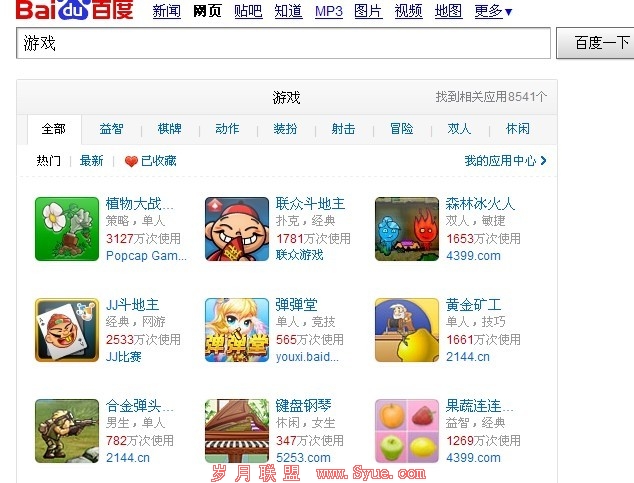The width and height of the screenshot is (634, 483).
Task: Open the 森林冰火人 game
Action: (x=480, y=204)
